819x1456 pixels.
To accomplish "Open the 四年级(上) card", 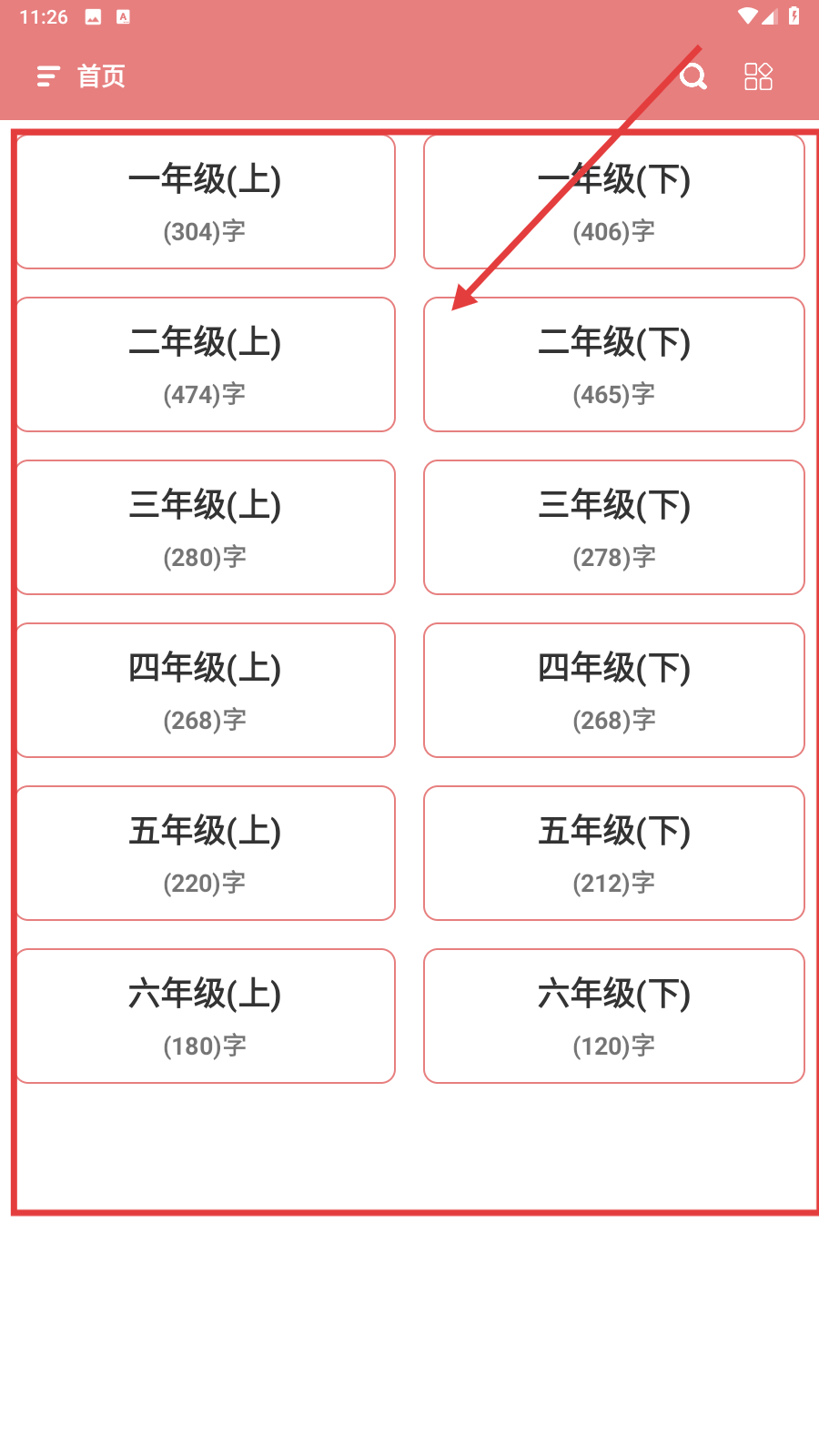I will tap(206, 691).
